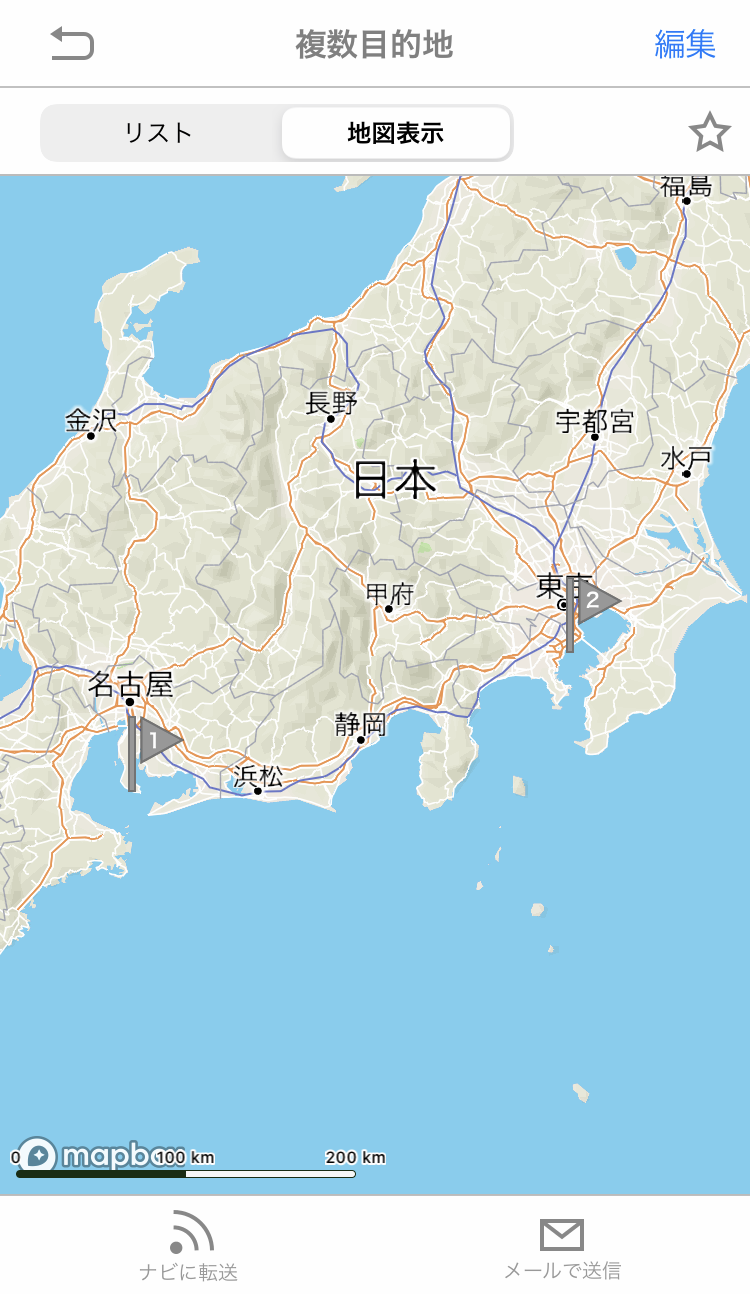
Task: Tap destination flag 2 near 東京
Action: click(594, 601)
